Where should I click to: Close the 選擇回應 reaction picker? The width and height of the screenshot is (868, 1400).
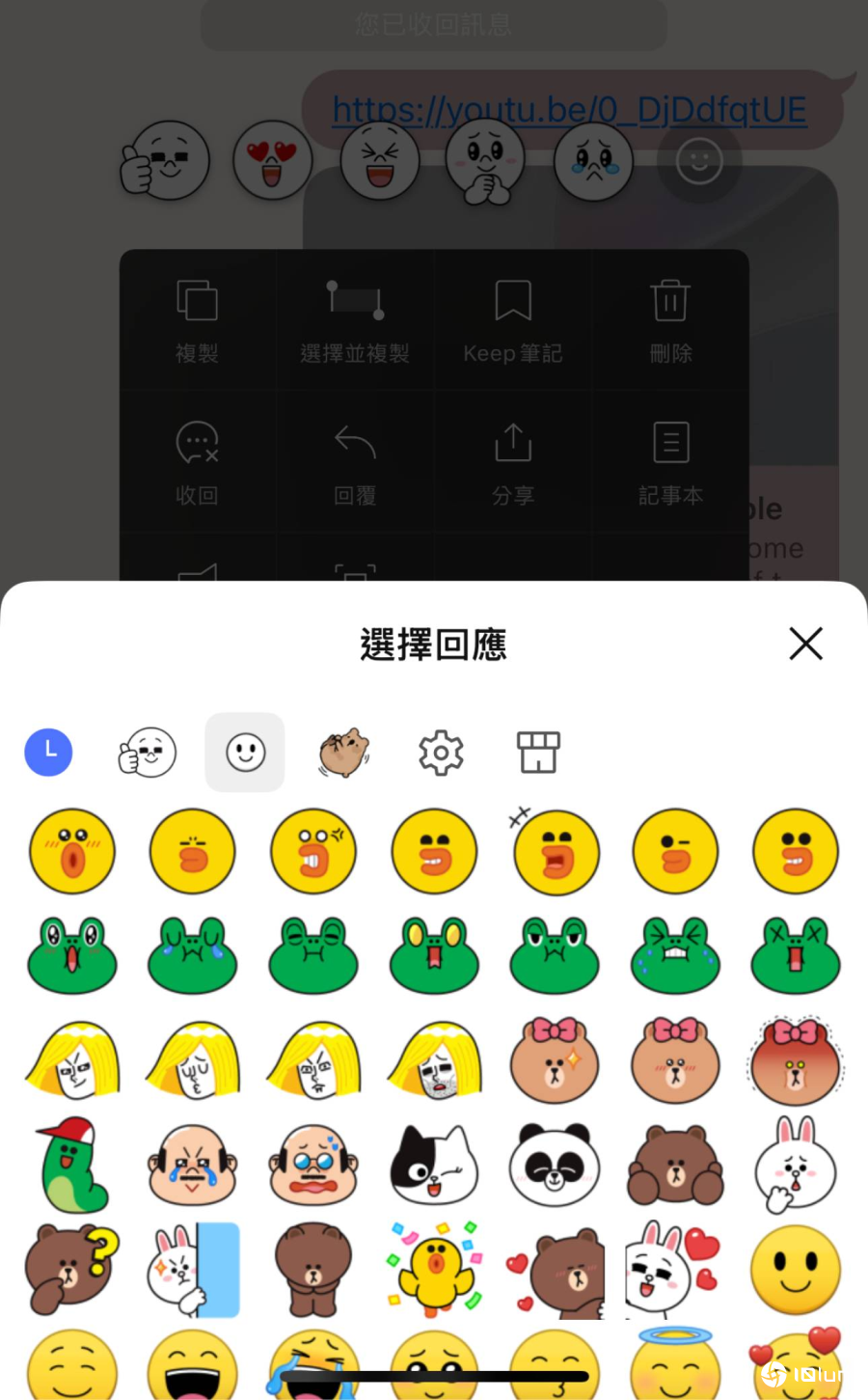(805, 644)
